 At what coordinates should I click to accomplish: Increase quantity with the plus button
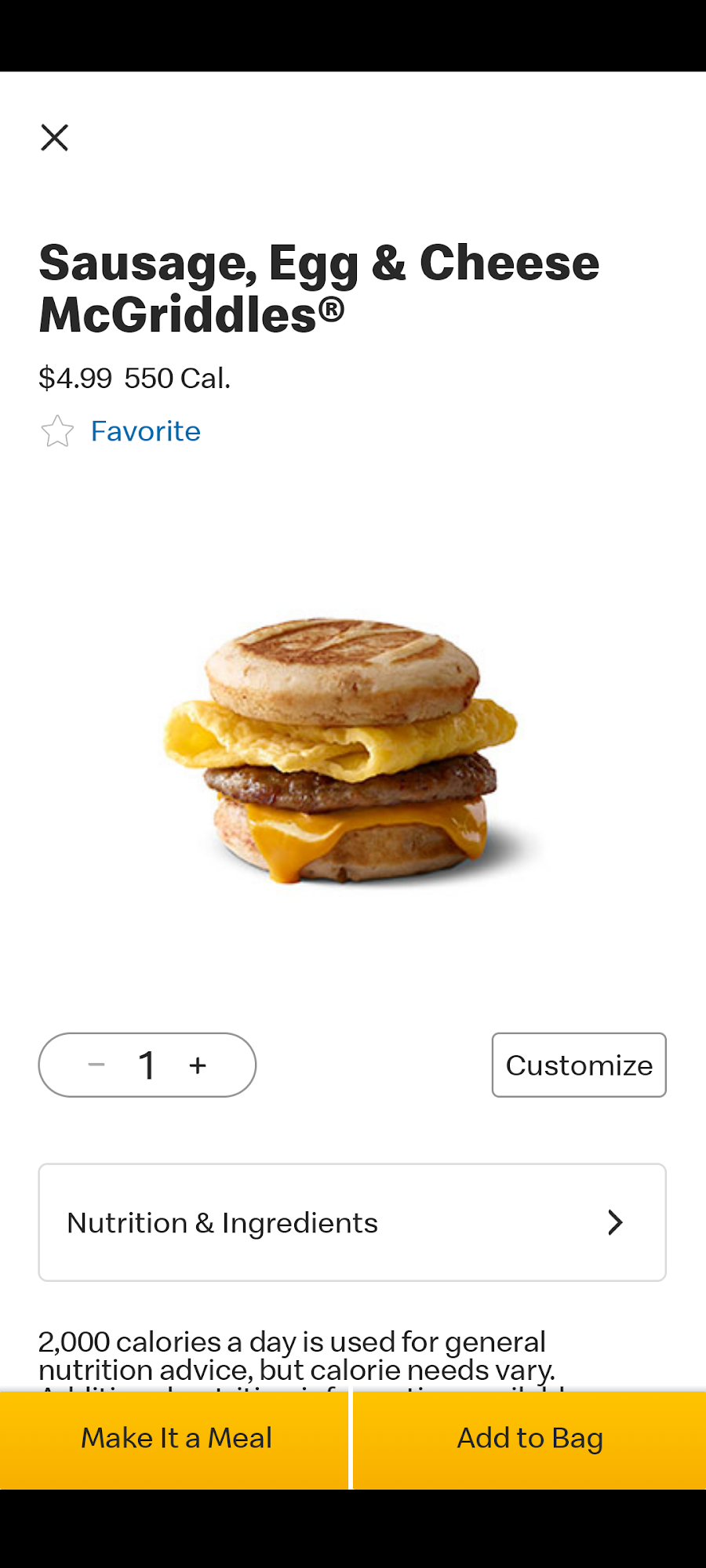click(198, 1065)
